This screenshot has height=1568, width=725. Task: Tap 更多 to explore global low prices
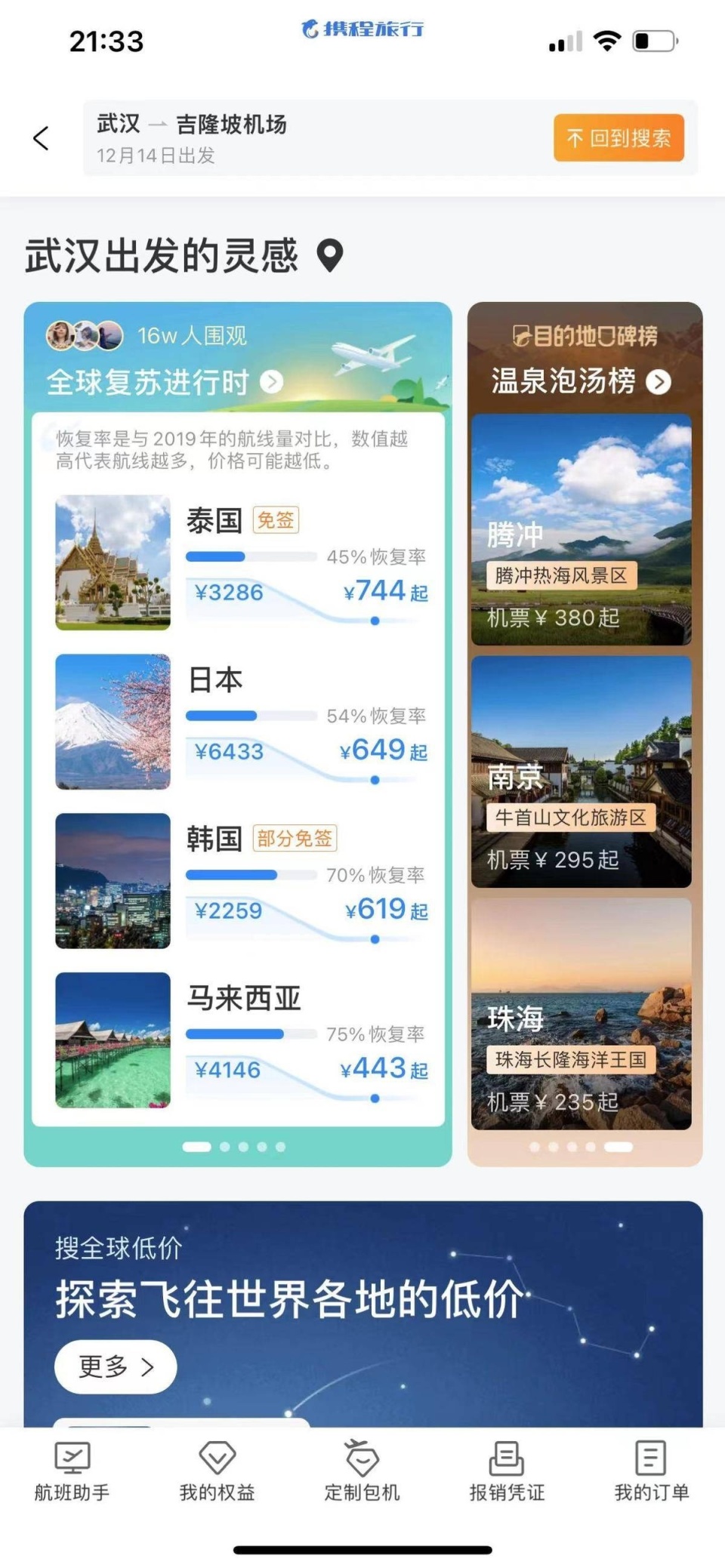[116, 1366]
